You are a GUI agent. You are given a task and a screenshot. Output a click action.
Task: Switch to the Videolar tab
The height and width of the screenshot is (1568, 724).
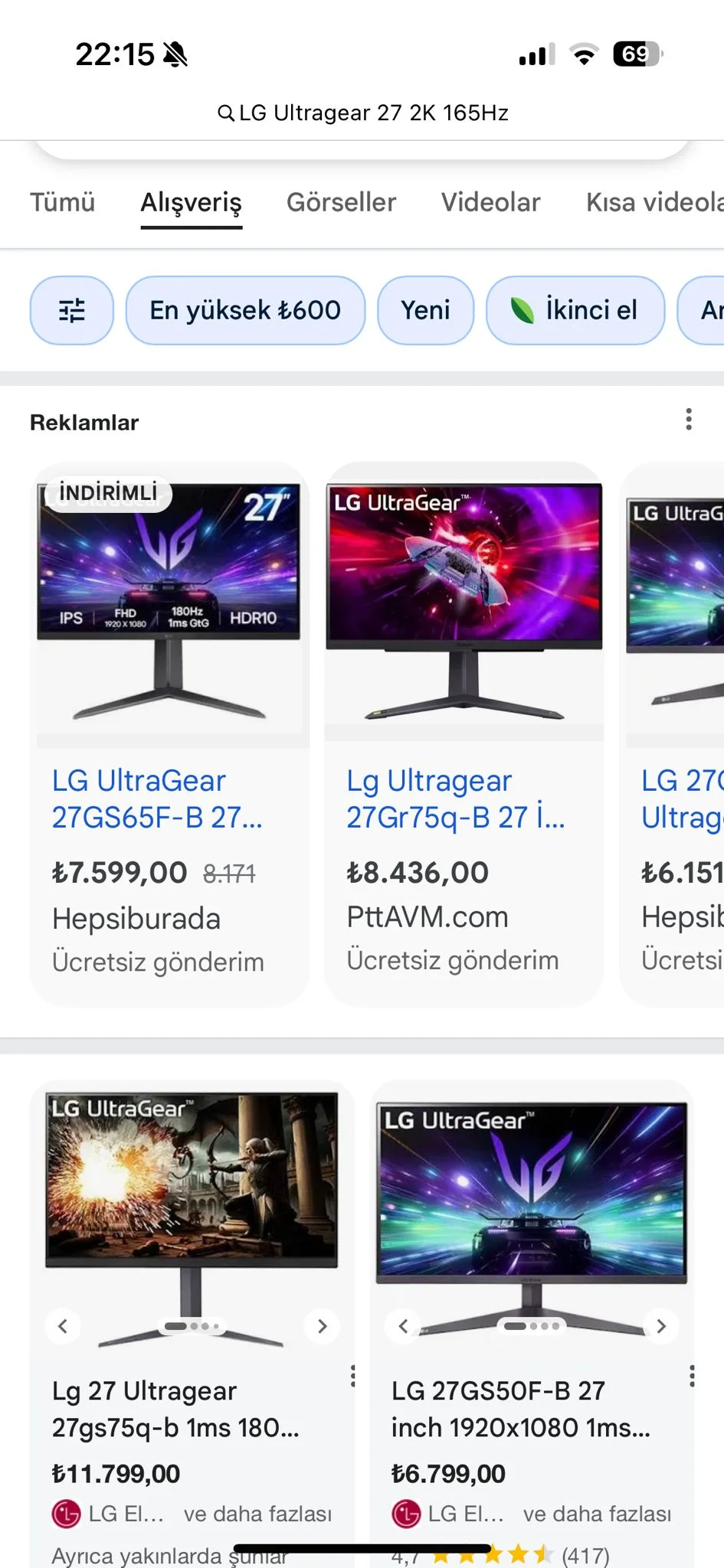click(490, 202)
